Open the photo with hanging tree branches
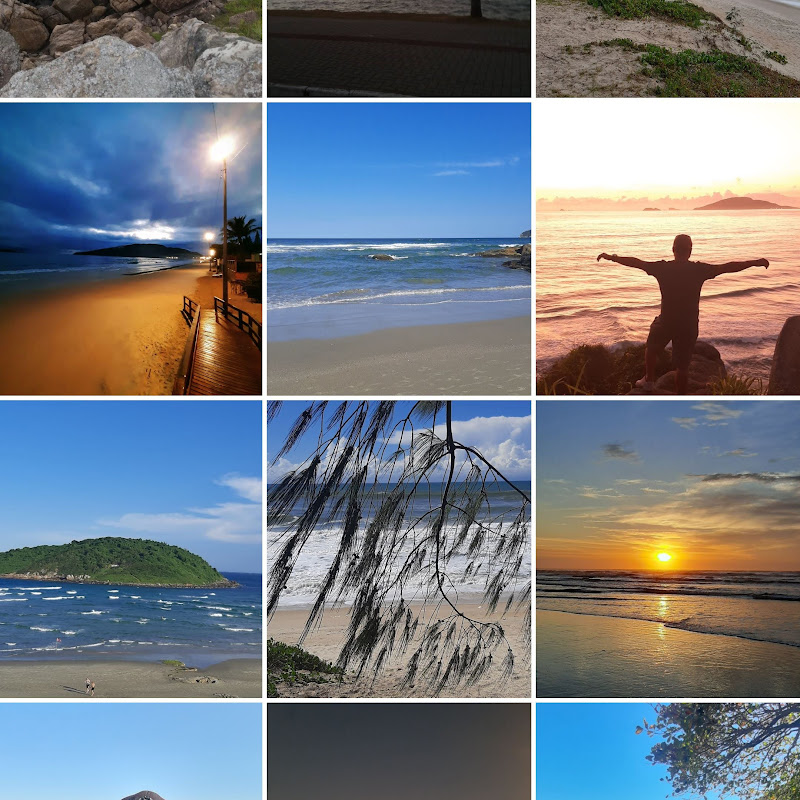Image resolution: width=800 pixels, height=800 pixels. [399, 549]
